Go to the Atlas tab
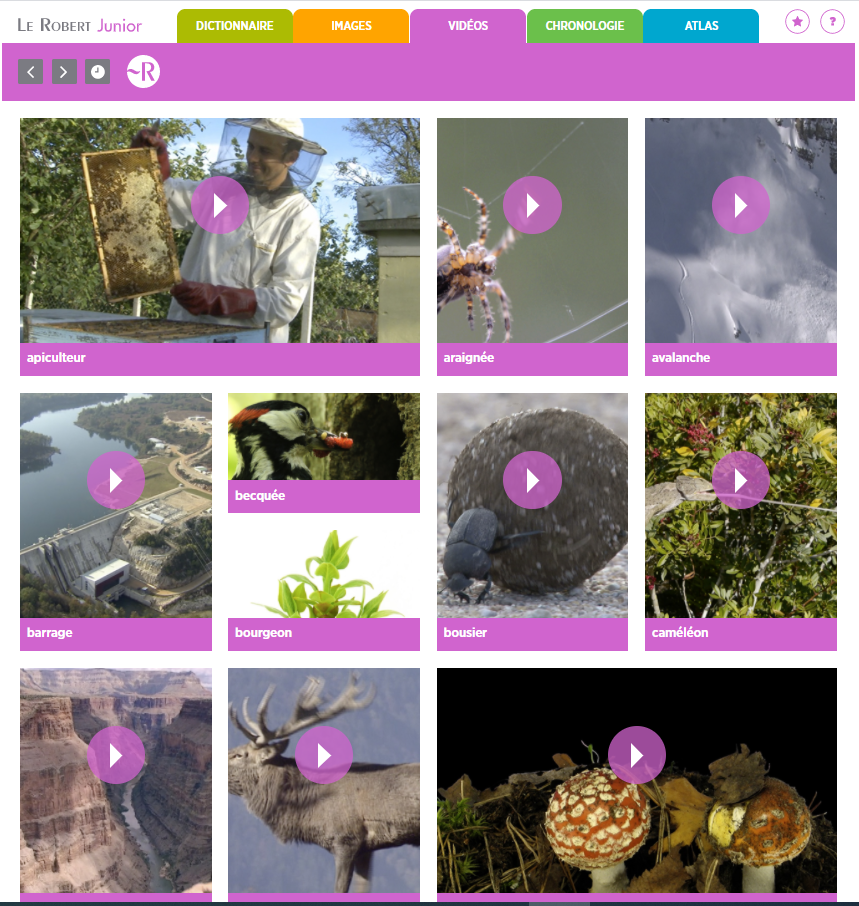The width and height of the screenshot is (859, 906). coord(701,26)
